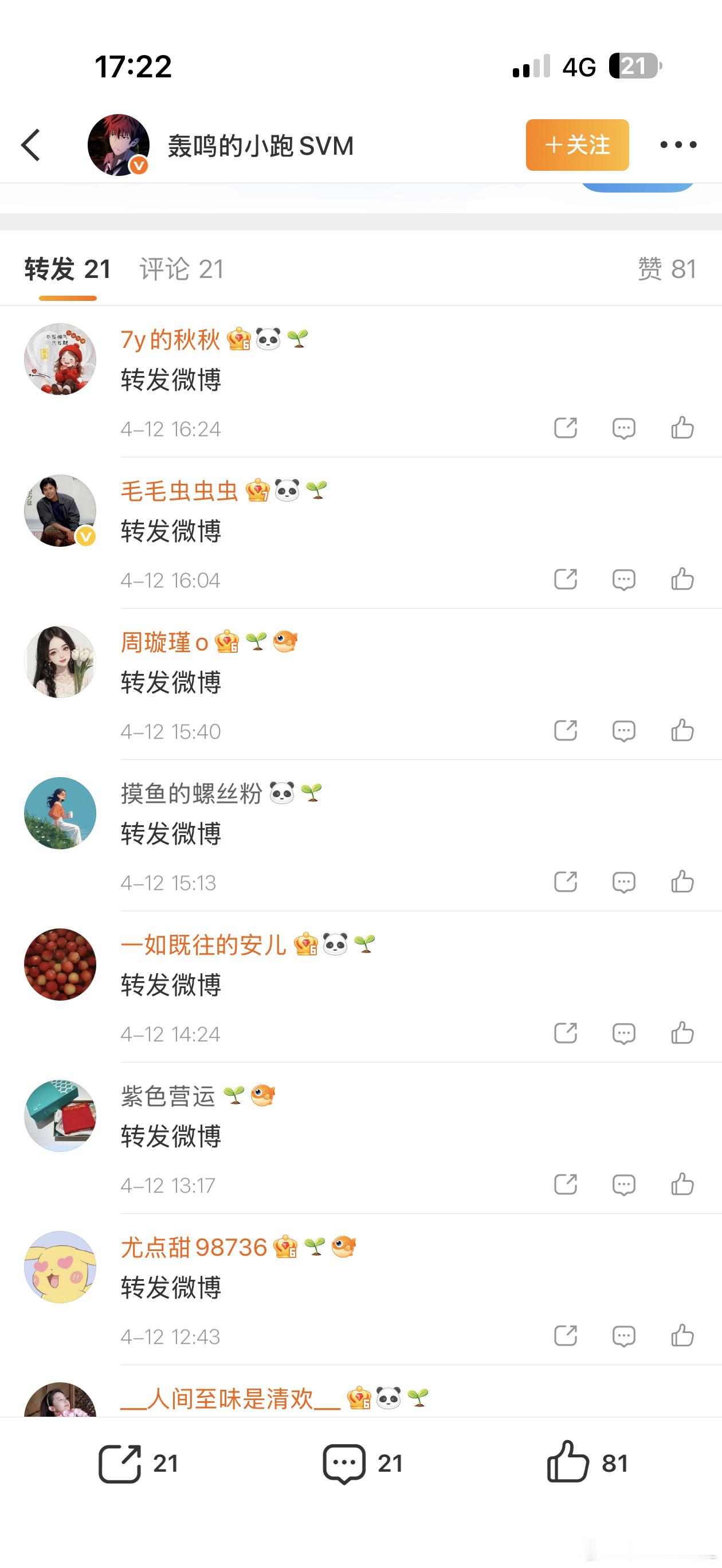This screenshot has width=722, height=1568.
Task: Click the share icon on 摸鱼的螺丝粉's repost
Action: coord(566,883)
